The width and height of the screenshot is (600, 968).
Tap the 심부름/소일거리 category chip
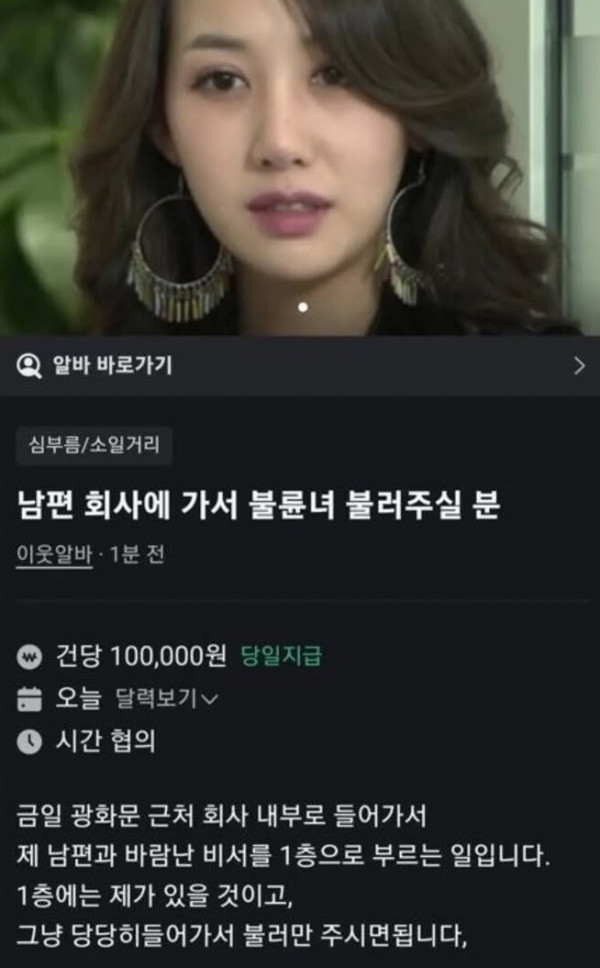(95, 446)
